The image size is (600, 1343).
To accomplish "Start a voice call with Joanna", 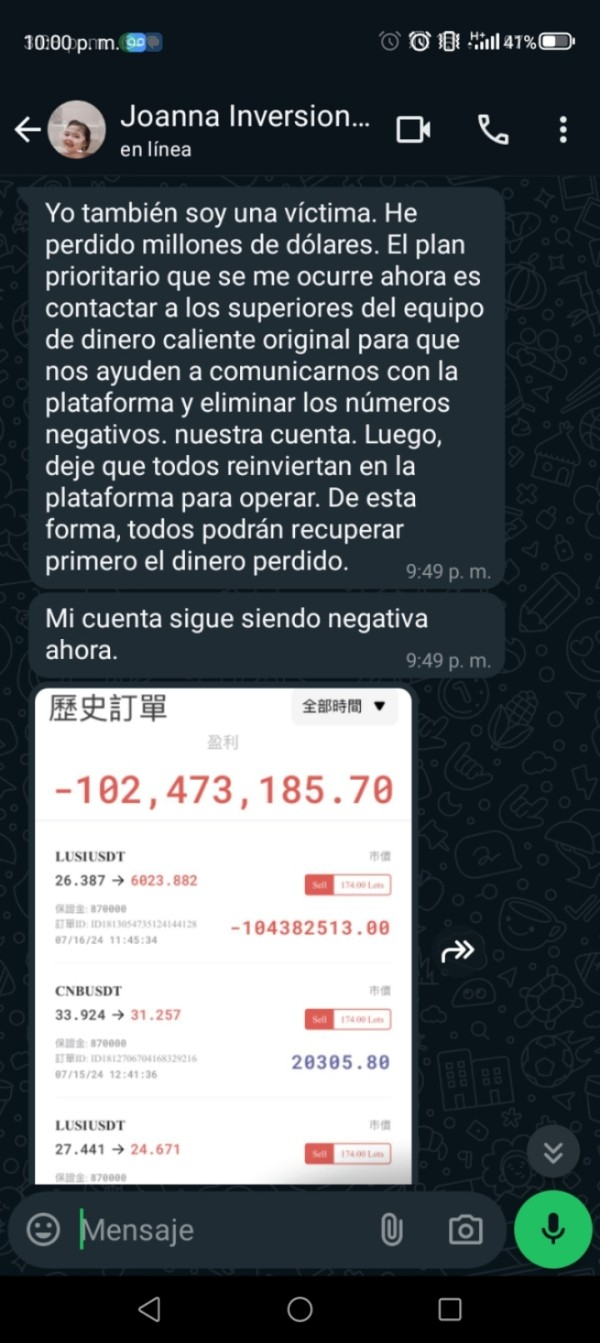I will [x=492, y=130].
